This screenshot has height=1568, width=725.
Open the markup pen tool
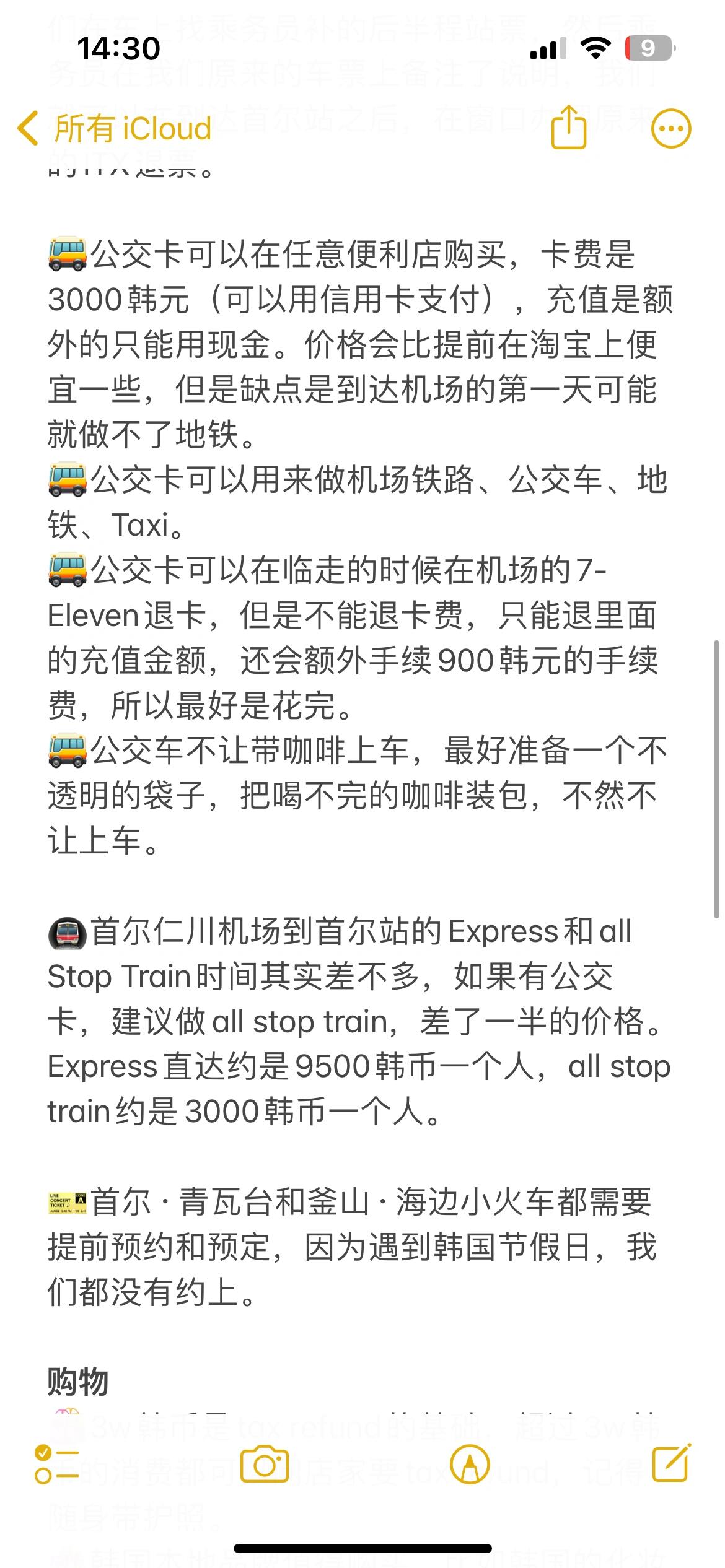coord(470,1465)
